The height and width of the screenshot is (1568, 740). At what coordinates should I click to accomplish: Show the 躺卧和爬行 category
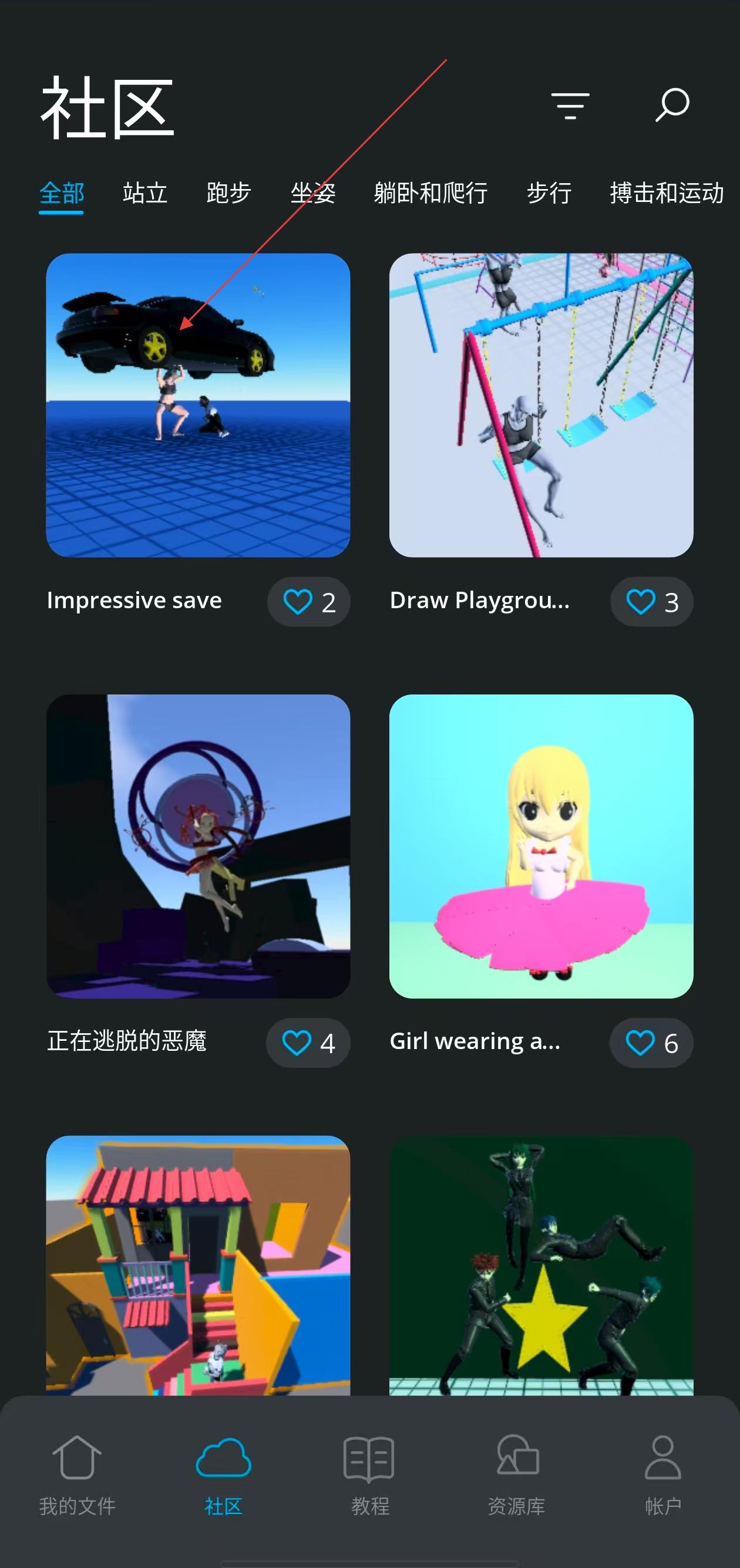point(430,194)
